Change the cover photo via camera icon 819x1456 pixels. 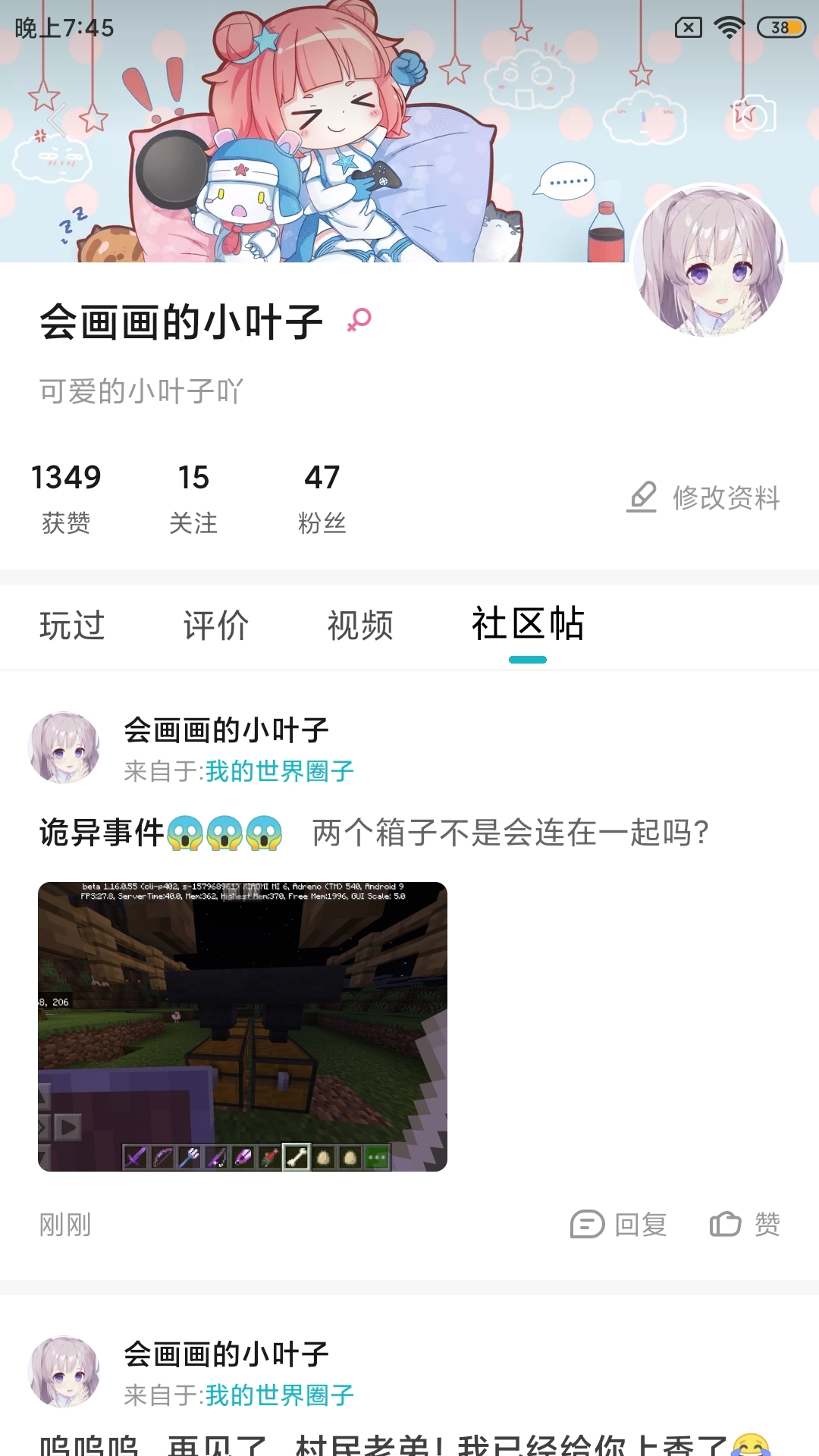click(754, 115)
